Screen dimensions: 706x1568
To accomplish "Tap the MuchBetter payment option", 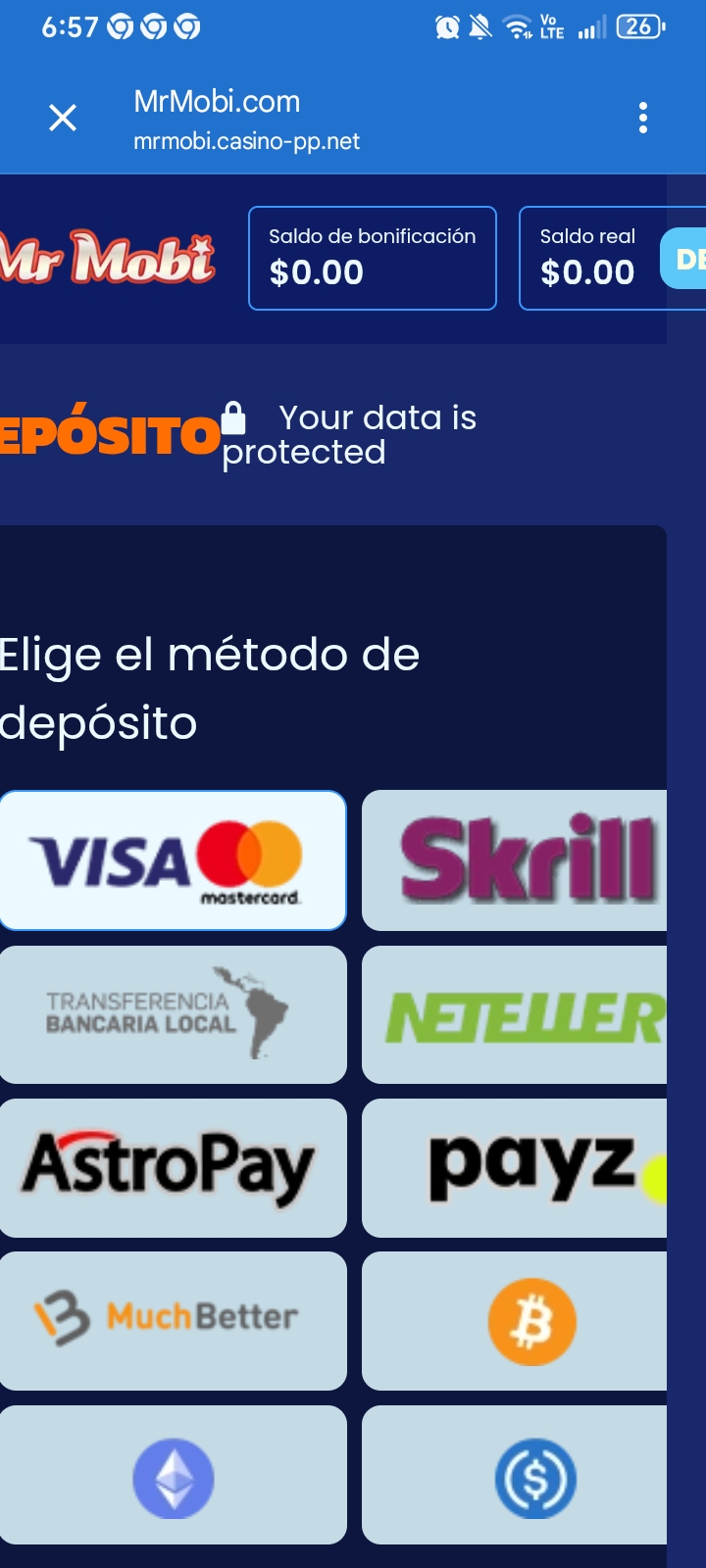I will coord(174,1320).
